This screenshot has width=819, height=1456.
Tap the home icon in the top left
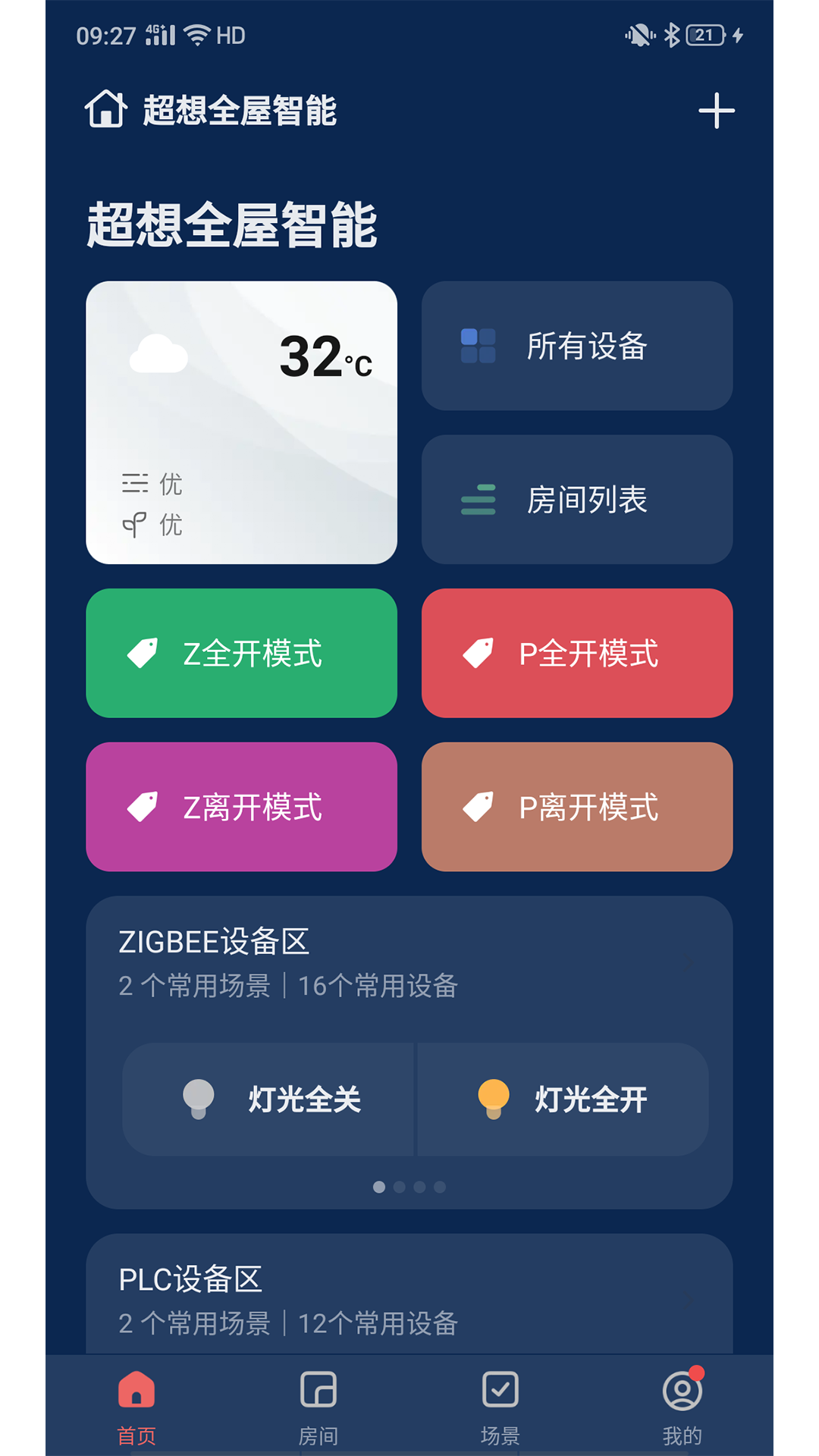tap(106, 111)
